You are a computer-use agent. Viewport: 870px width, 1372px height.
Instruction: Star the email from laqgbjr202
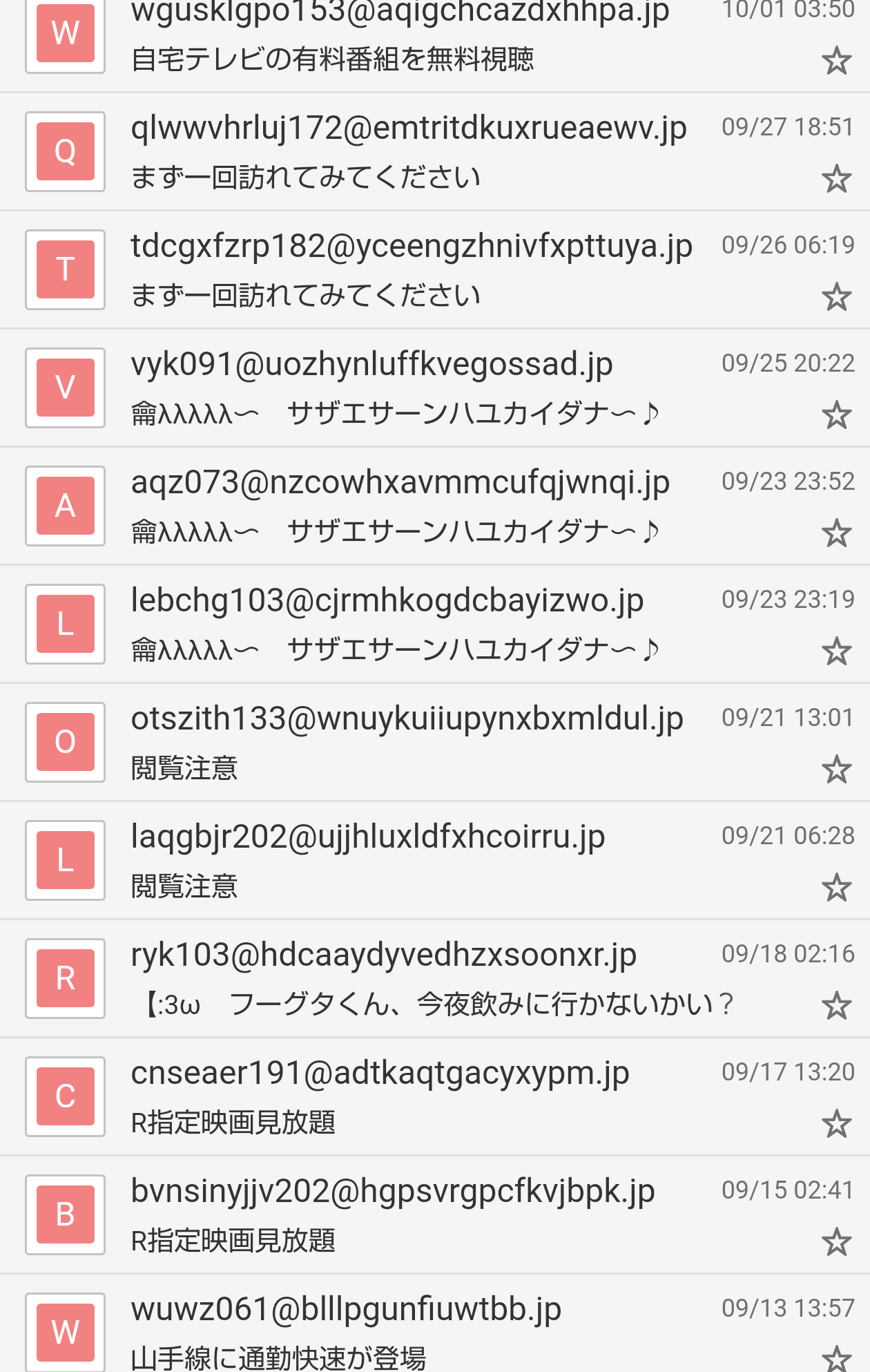(x=836, y=888)
